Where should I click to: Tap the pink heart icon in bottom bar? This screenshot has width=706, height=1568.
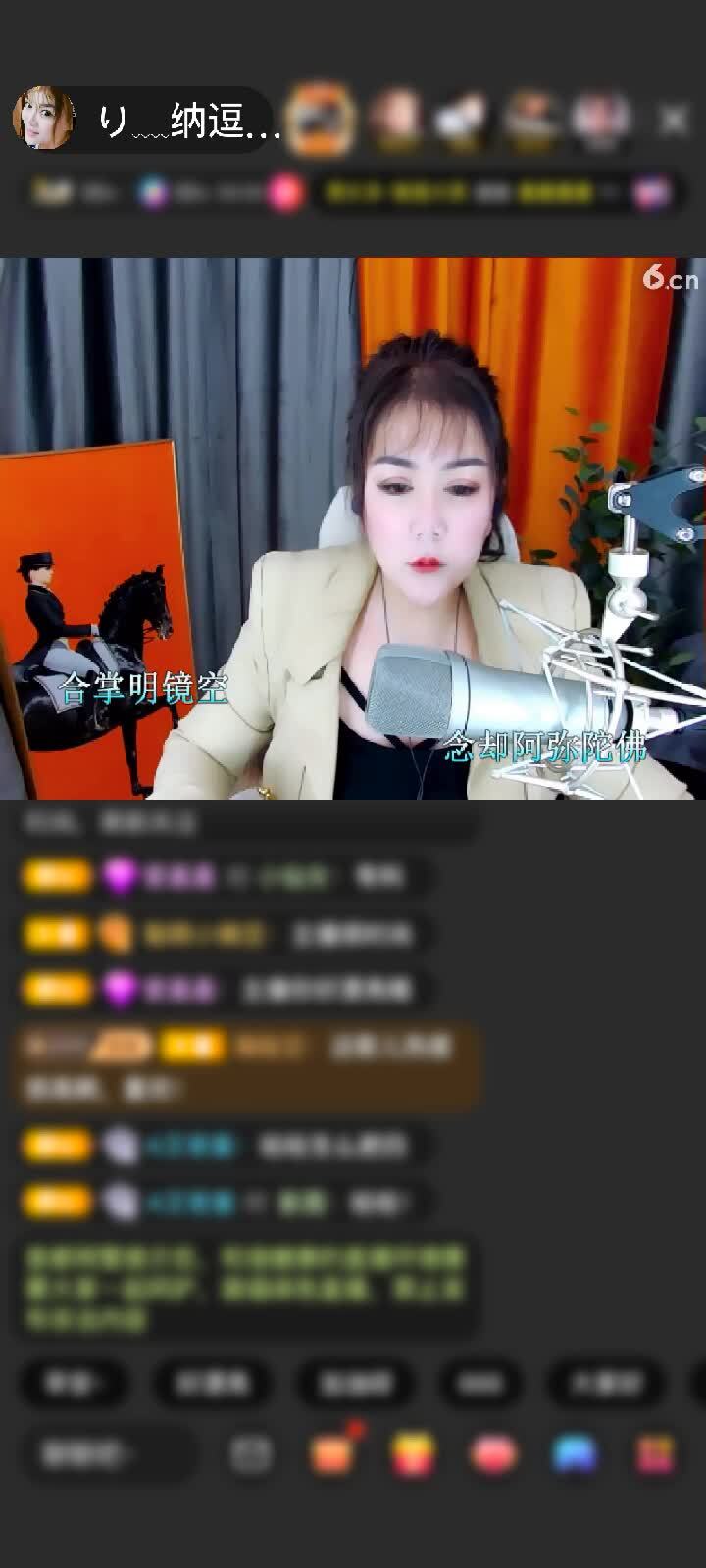pyautogui.click(x=493, y=1455)
